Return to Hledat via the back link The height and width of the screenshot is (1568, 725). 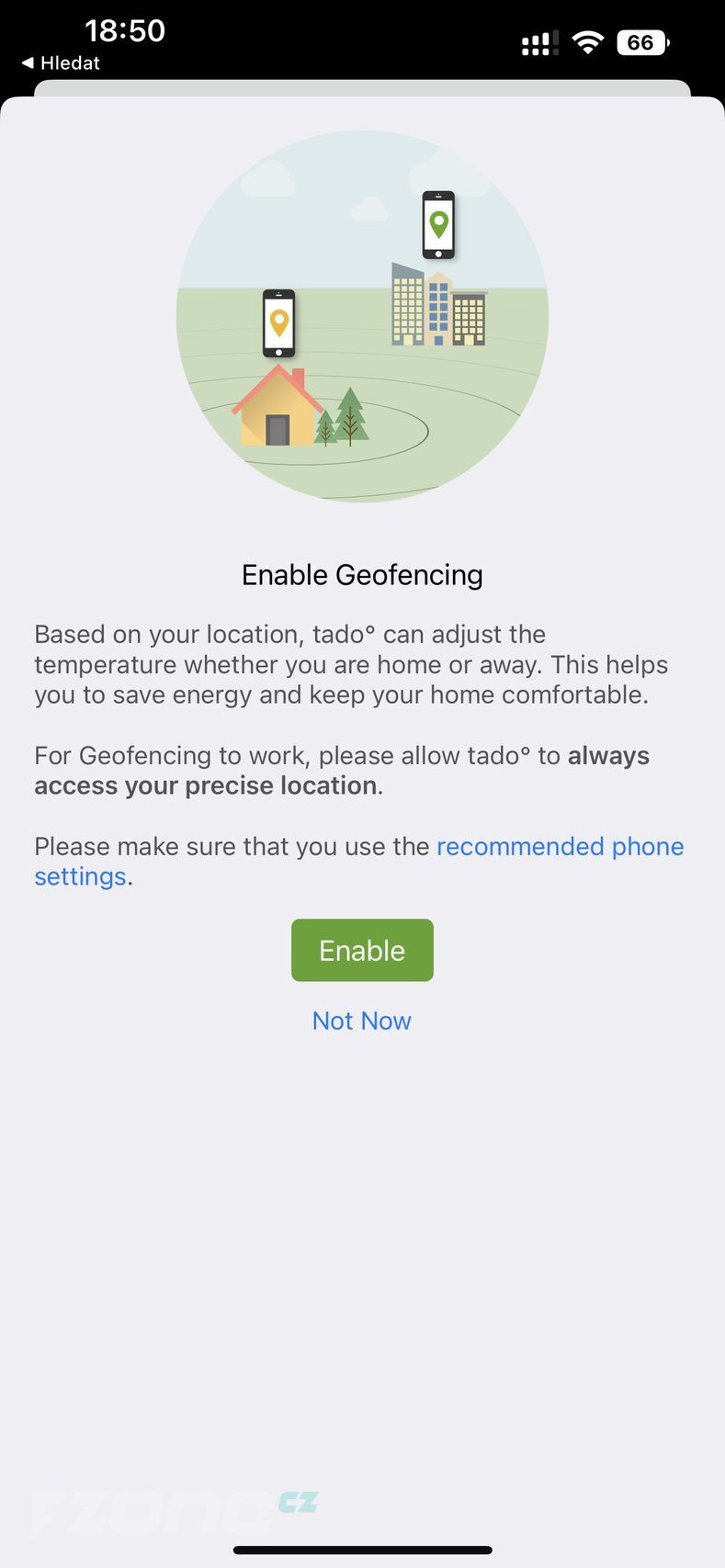point(61,62)
